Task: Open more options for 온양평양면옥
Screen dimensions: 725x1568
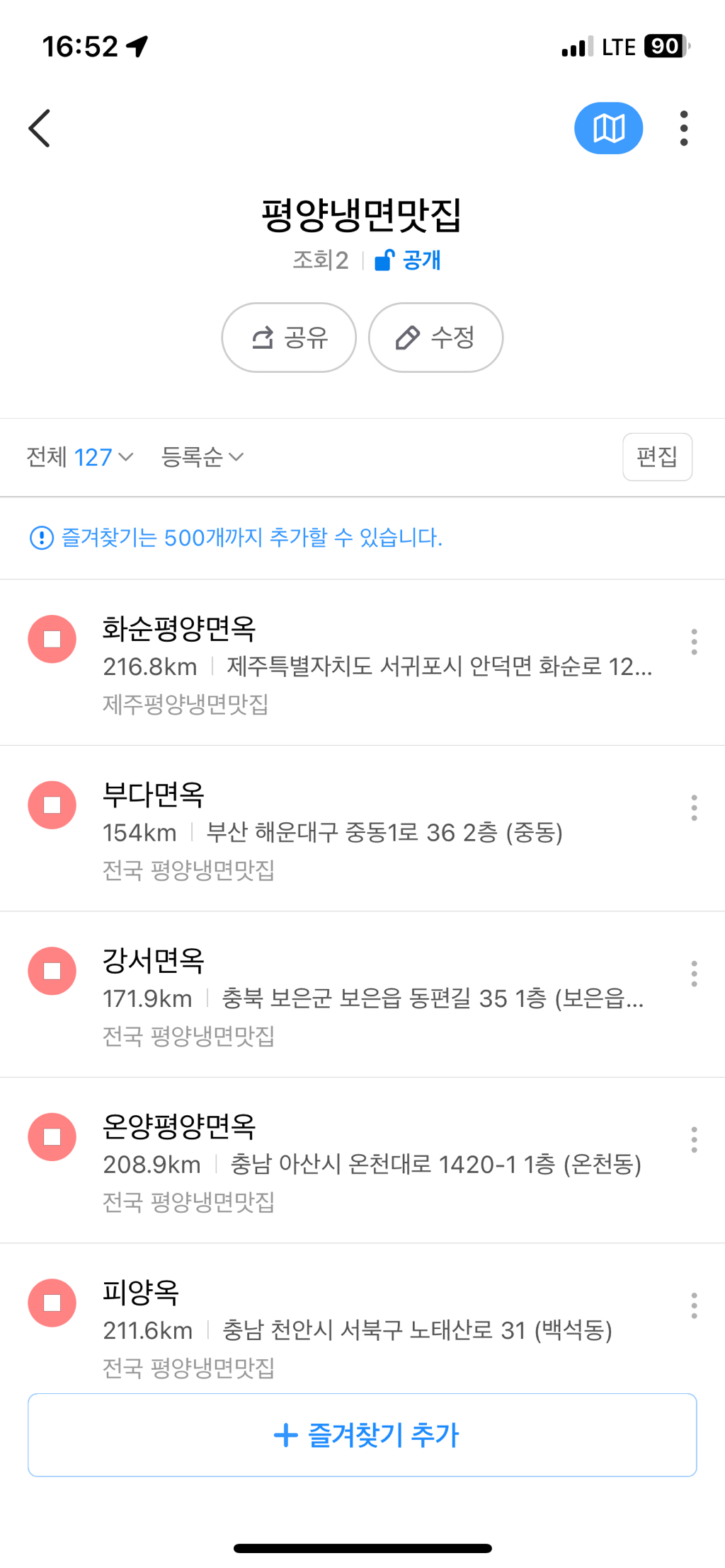Action: (694, 1139)
